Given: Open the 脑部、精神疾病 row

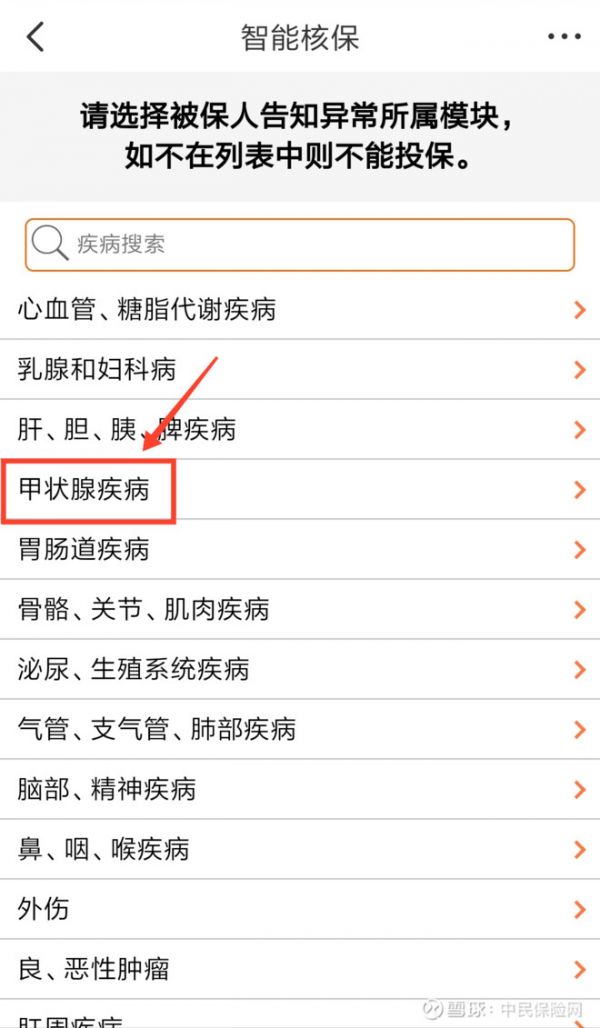Looking at the screenshot, I should click(x=300, y=789).
